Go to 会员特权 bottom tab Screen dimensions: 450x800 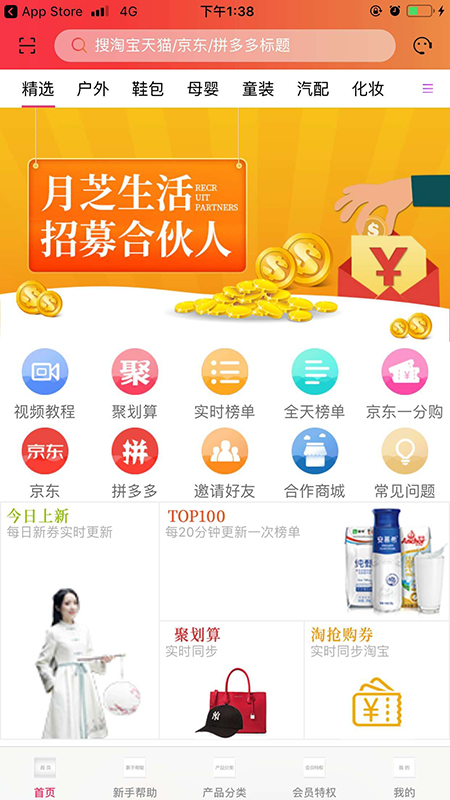point(314,778)
